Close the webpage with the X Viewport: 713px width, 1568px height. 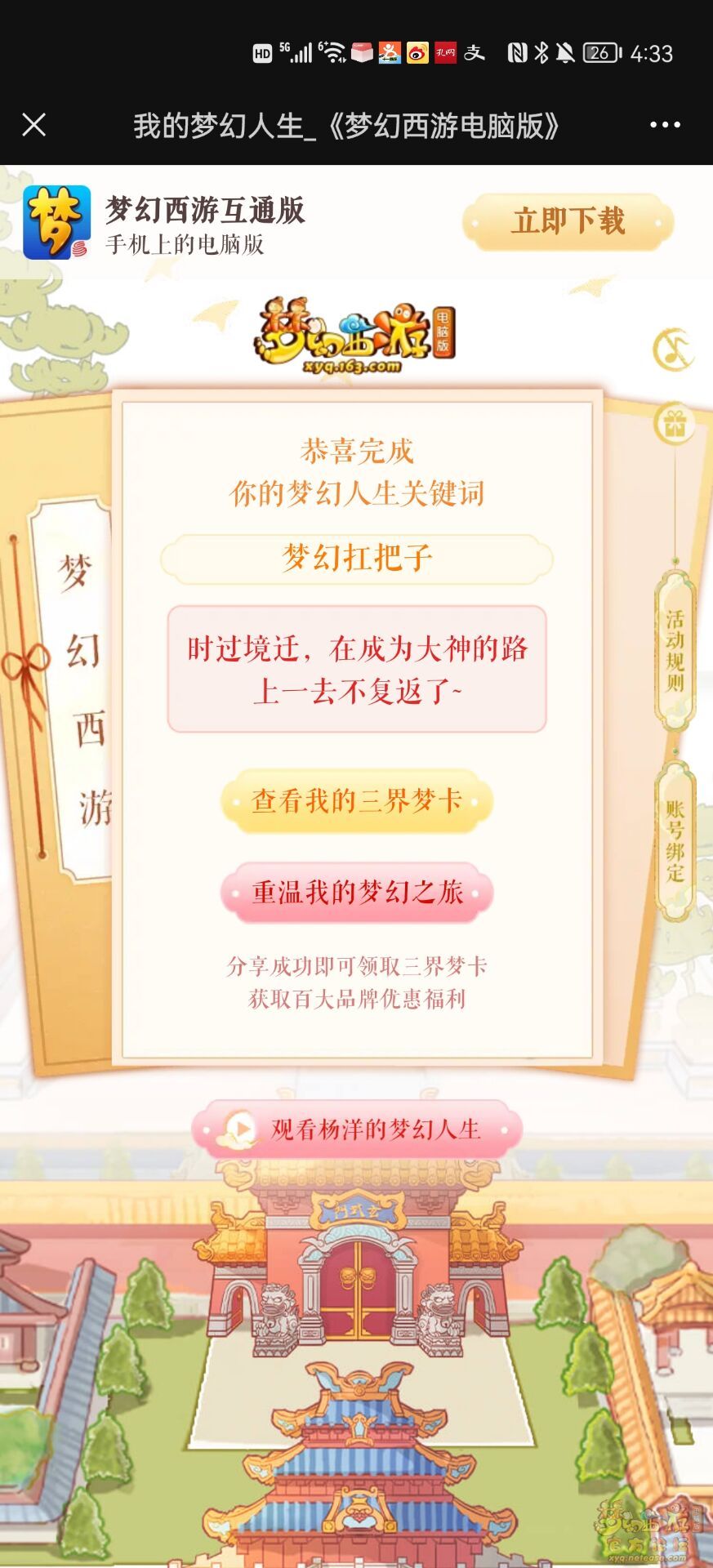click(33, 125)
